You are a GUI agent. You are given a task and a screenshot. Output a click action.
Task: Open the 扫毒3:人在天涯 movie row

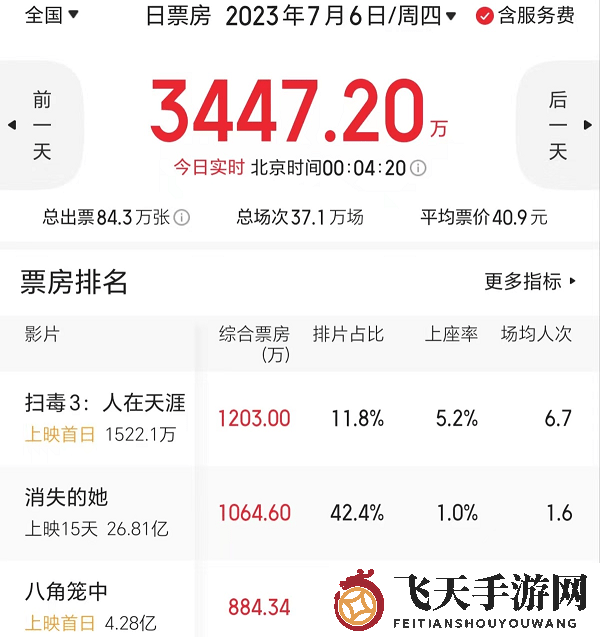coord(105,417)
